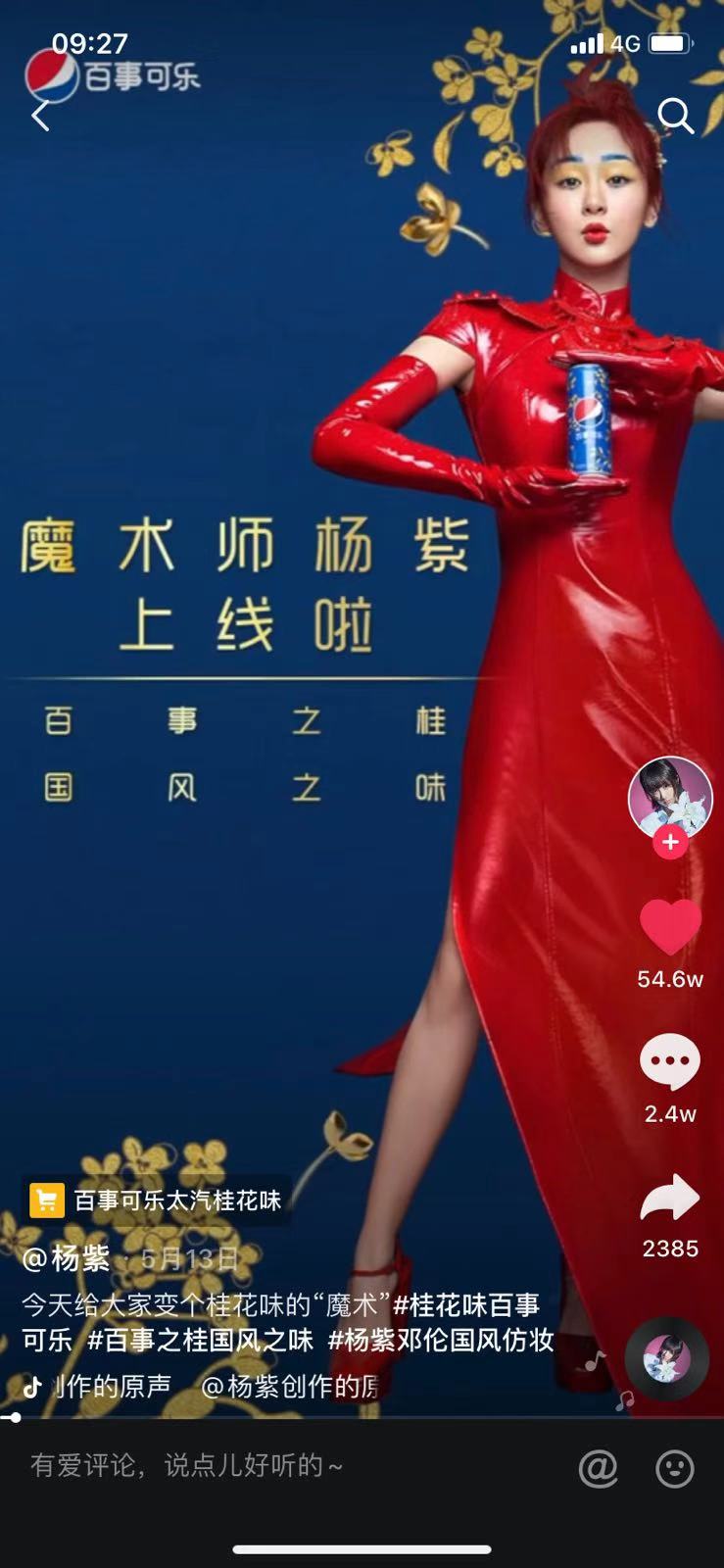
Task: Share this video using the arrow icon
Action: (670, 1198)
